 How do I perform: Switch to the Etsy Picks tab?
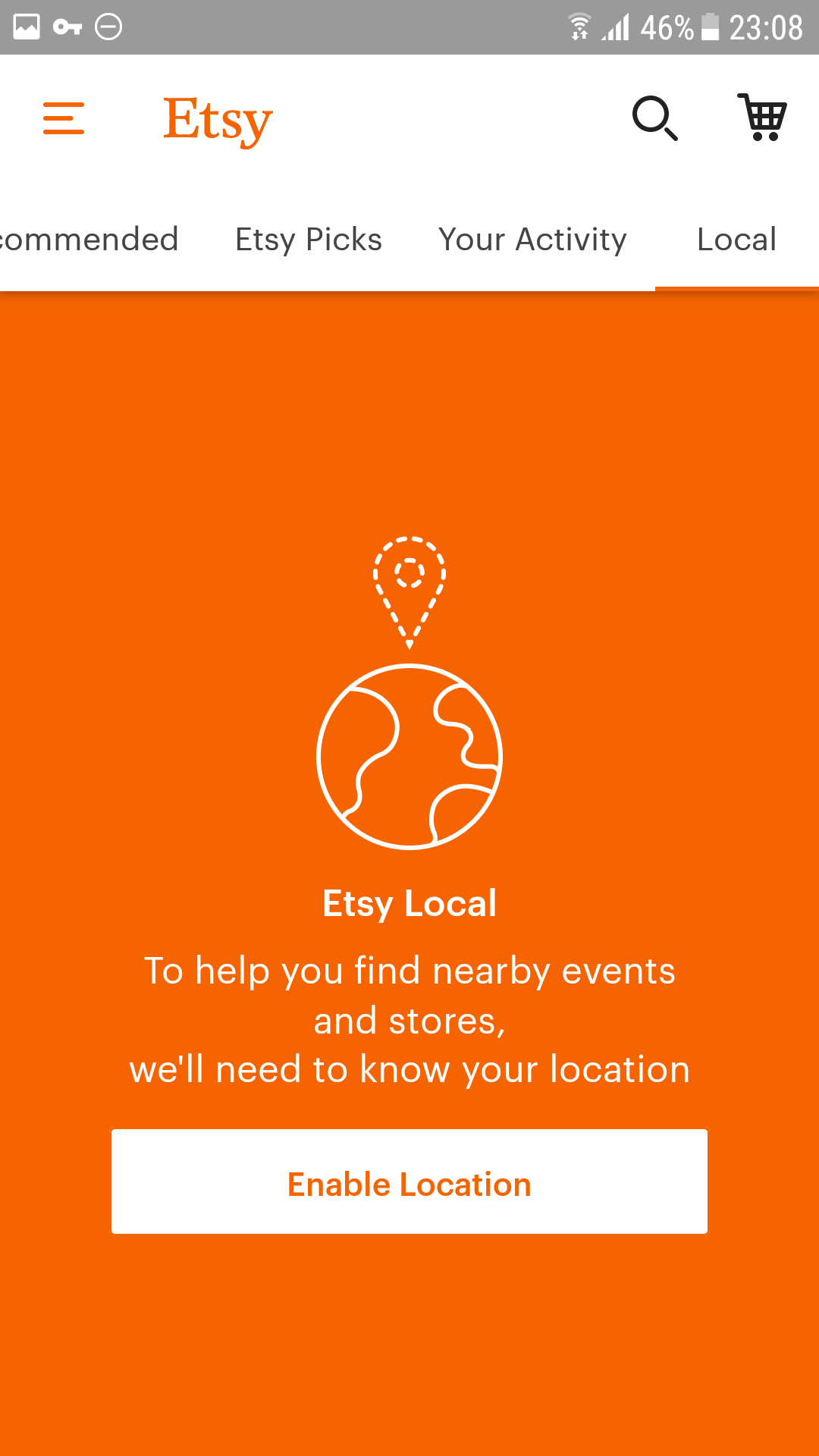[x=309, y=240]
